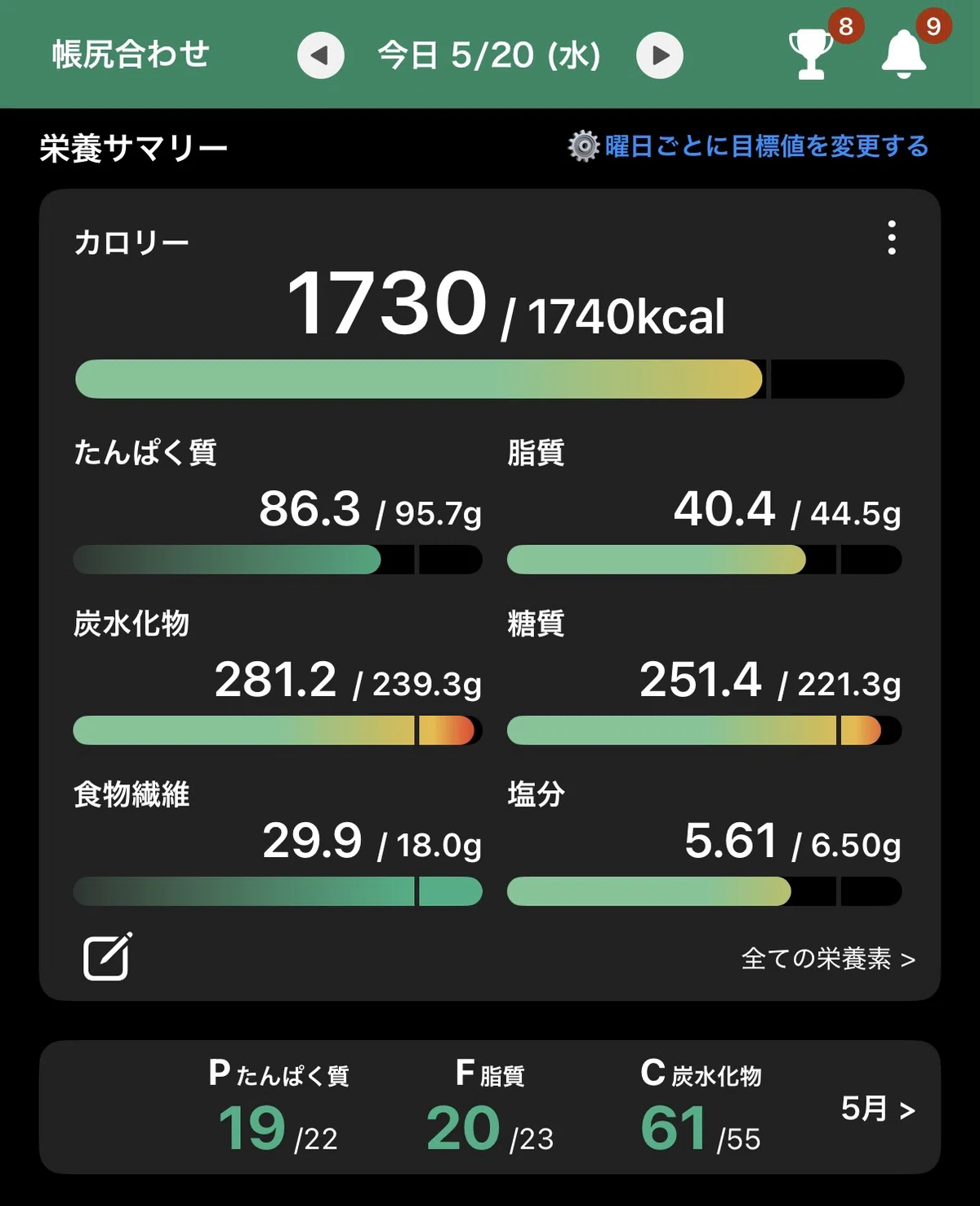Go to the previous day
Image resolution: width=980 pixels, height=1206 pixels.
321,56
